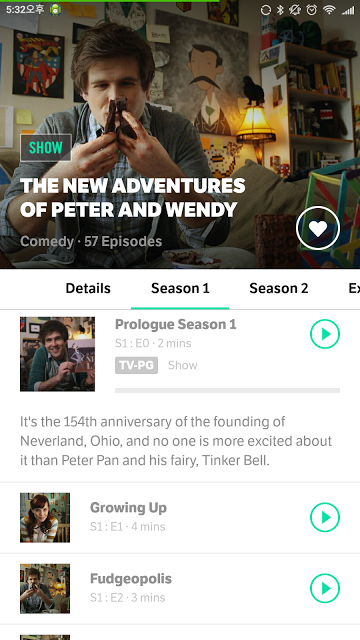Open the Season 2 tab
This screenshot has height=640, width=360.
[x=279, y=288]
